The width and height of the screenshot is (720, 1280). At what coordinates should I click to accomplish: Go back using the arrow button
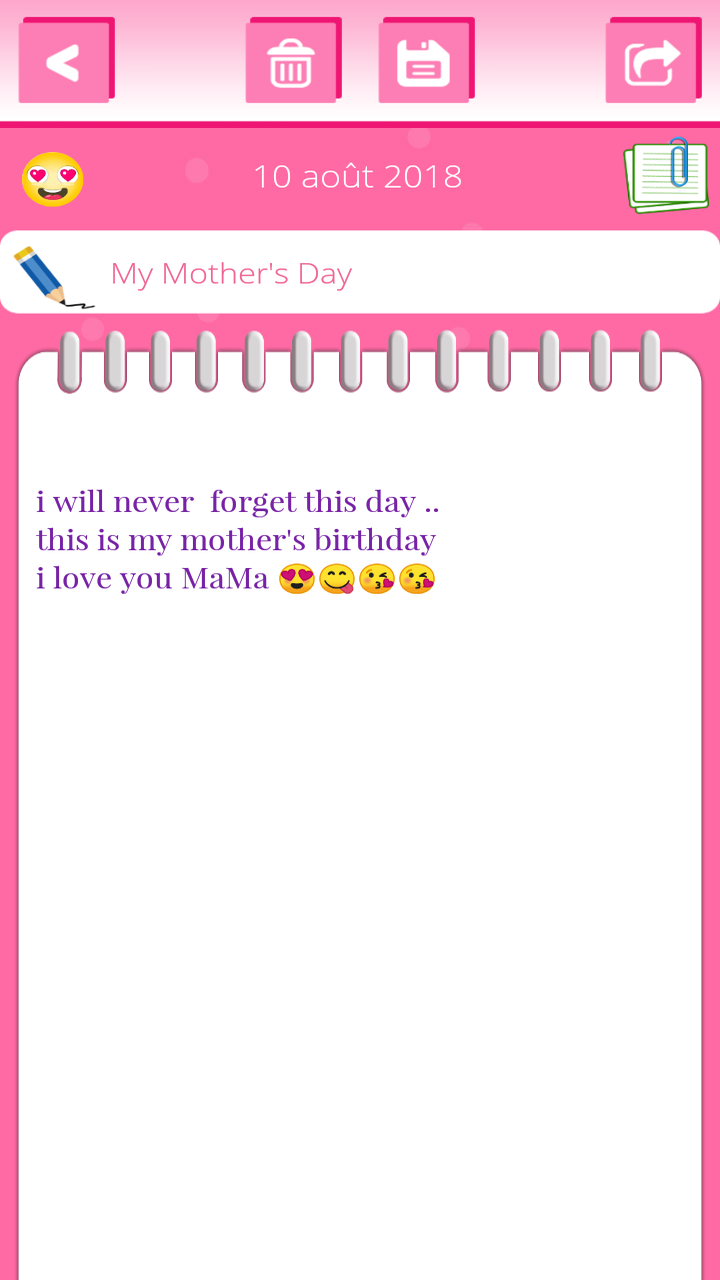tap(65, 62)
